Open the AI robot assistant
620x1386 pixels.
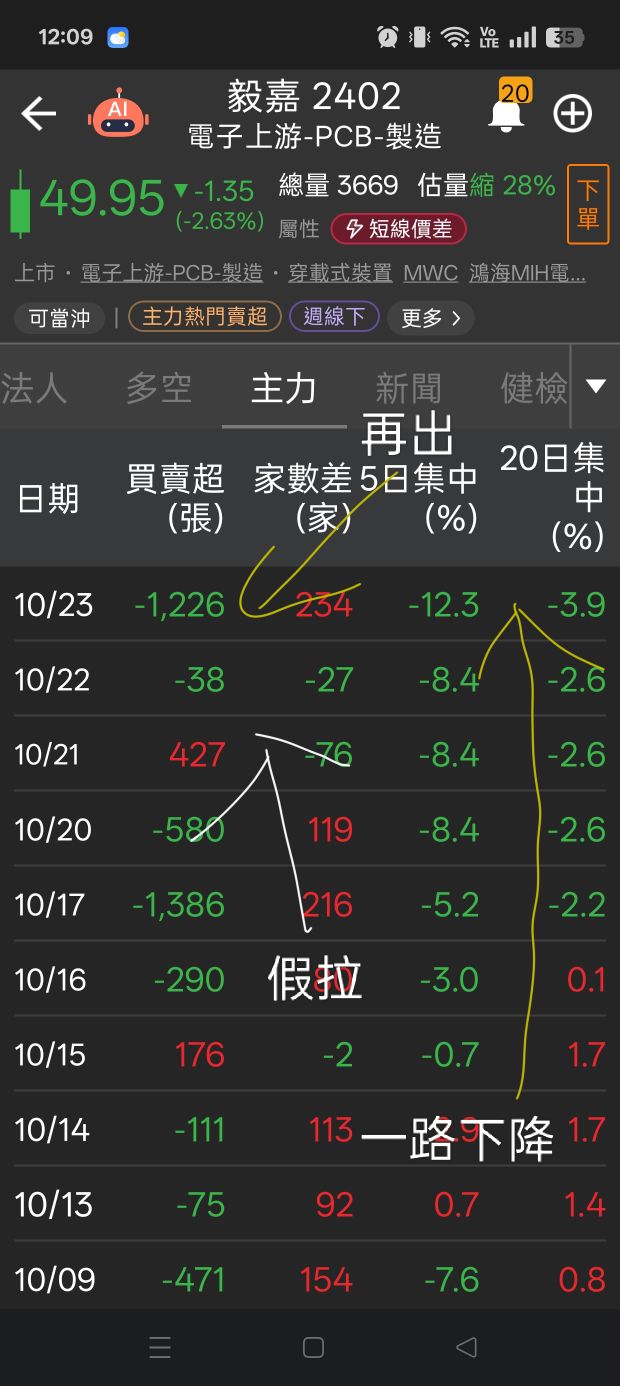pyautogui.click(x=118, y=114)
